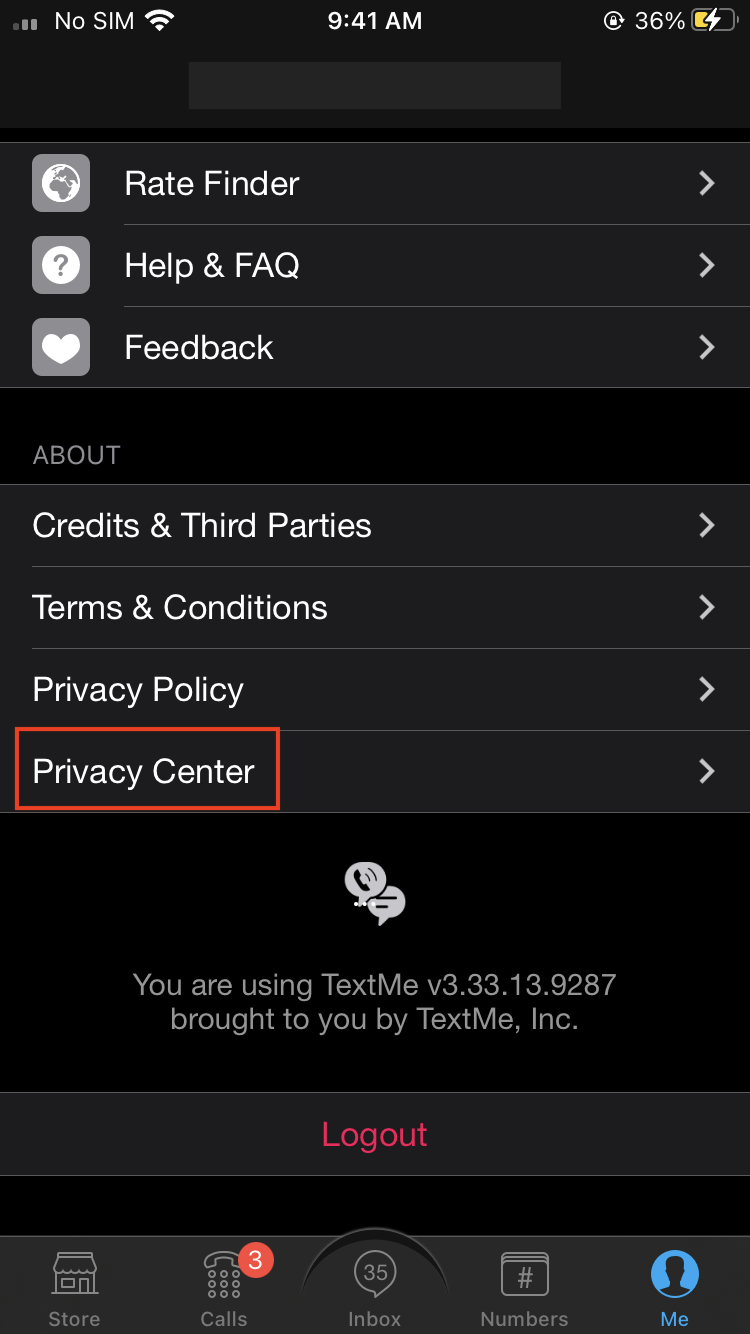View Credits & Third Parties
The image size is (750, 1334).
(x=375, y=526)
